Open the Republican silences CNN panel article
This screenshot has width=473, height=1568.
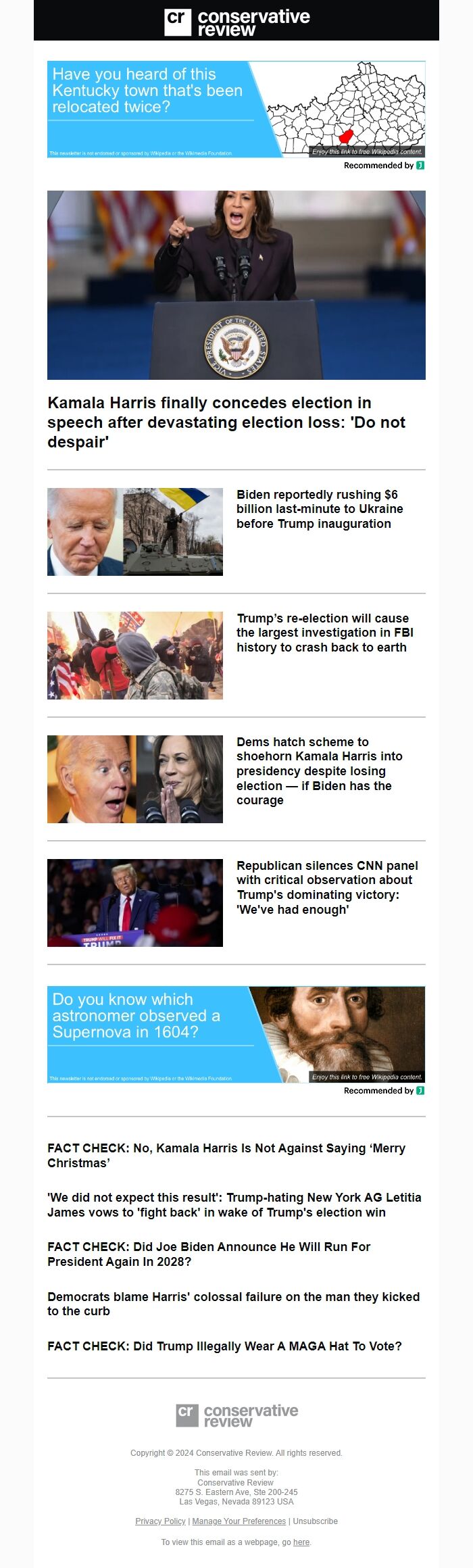(327, 887)
